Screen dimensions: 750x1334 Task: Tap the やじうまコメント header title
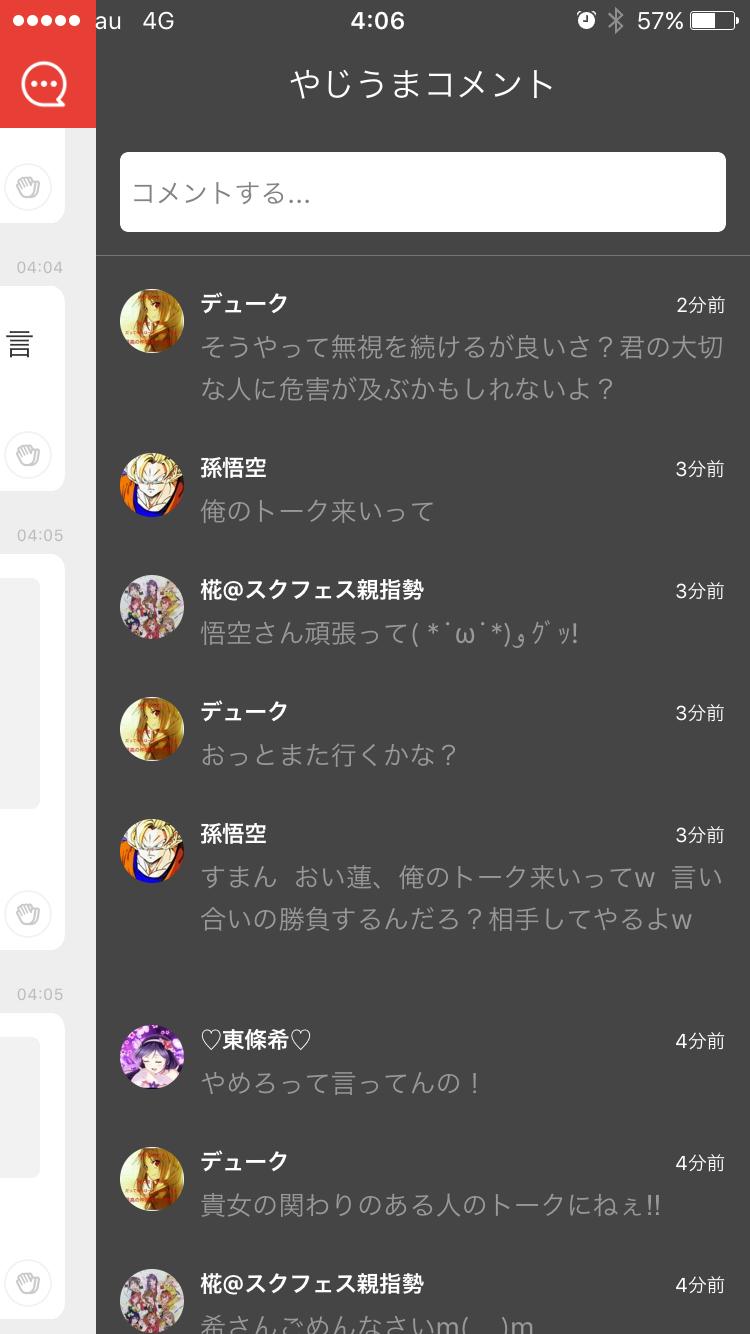[420, 85]
